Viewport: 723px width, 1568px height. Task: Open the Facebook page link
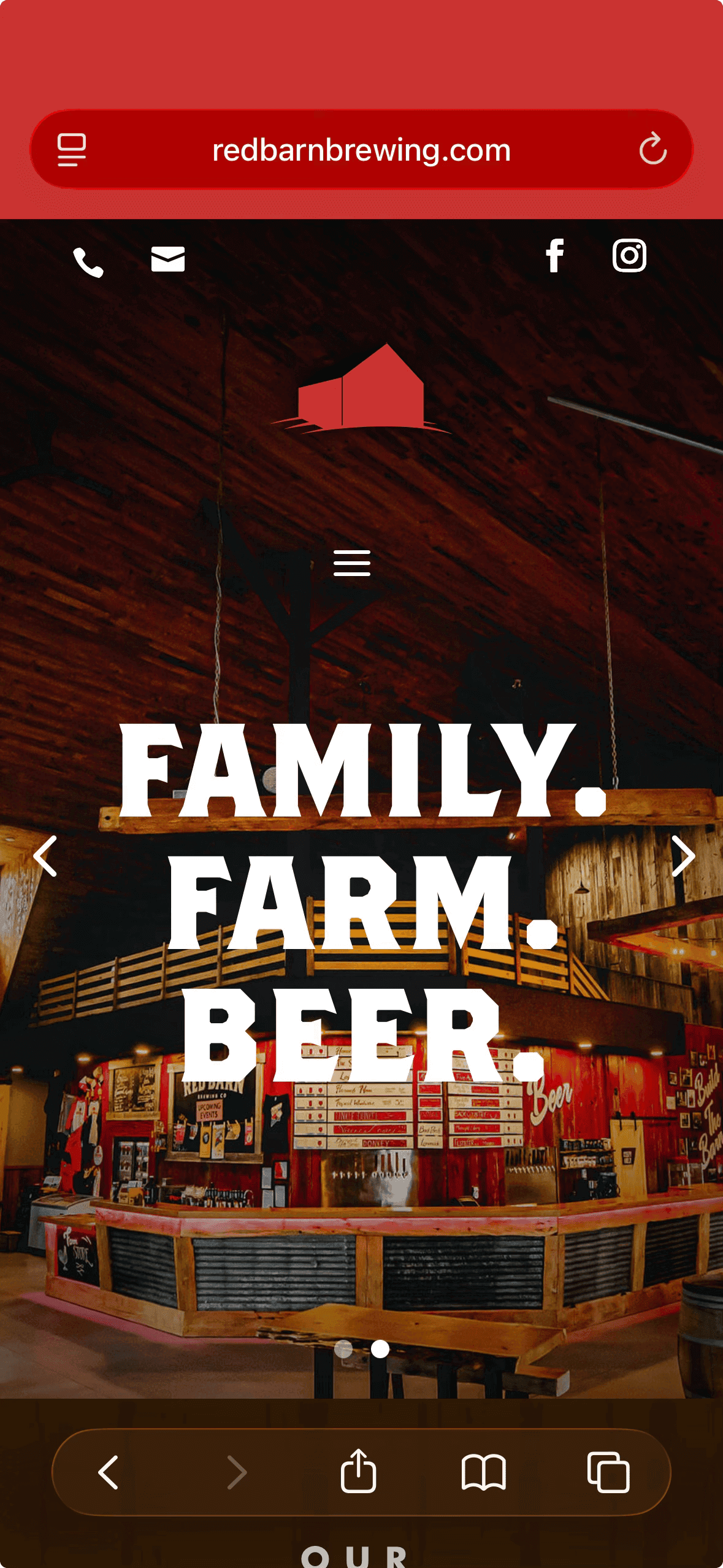[555, 255]
